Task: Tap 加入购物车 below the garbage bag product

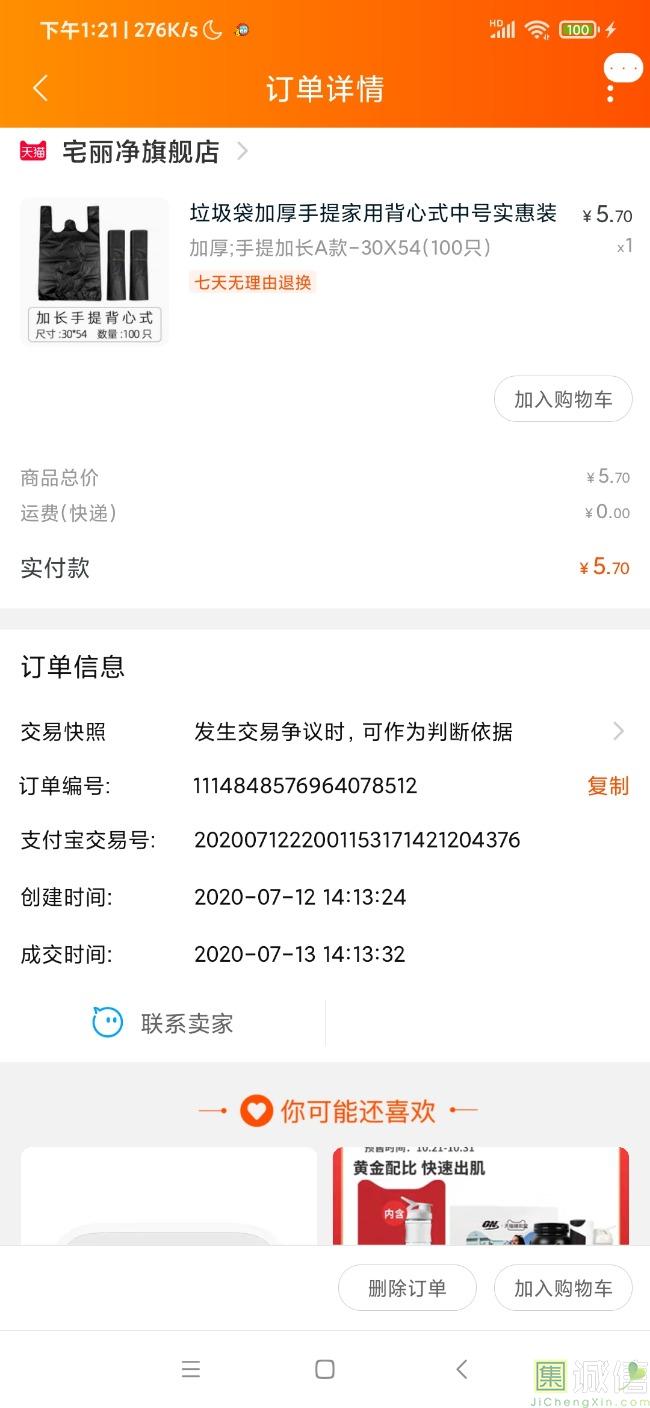Action: 563,400
